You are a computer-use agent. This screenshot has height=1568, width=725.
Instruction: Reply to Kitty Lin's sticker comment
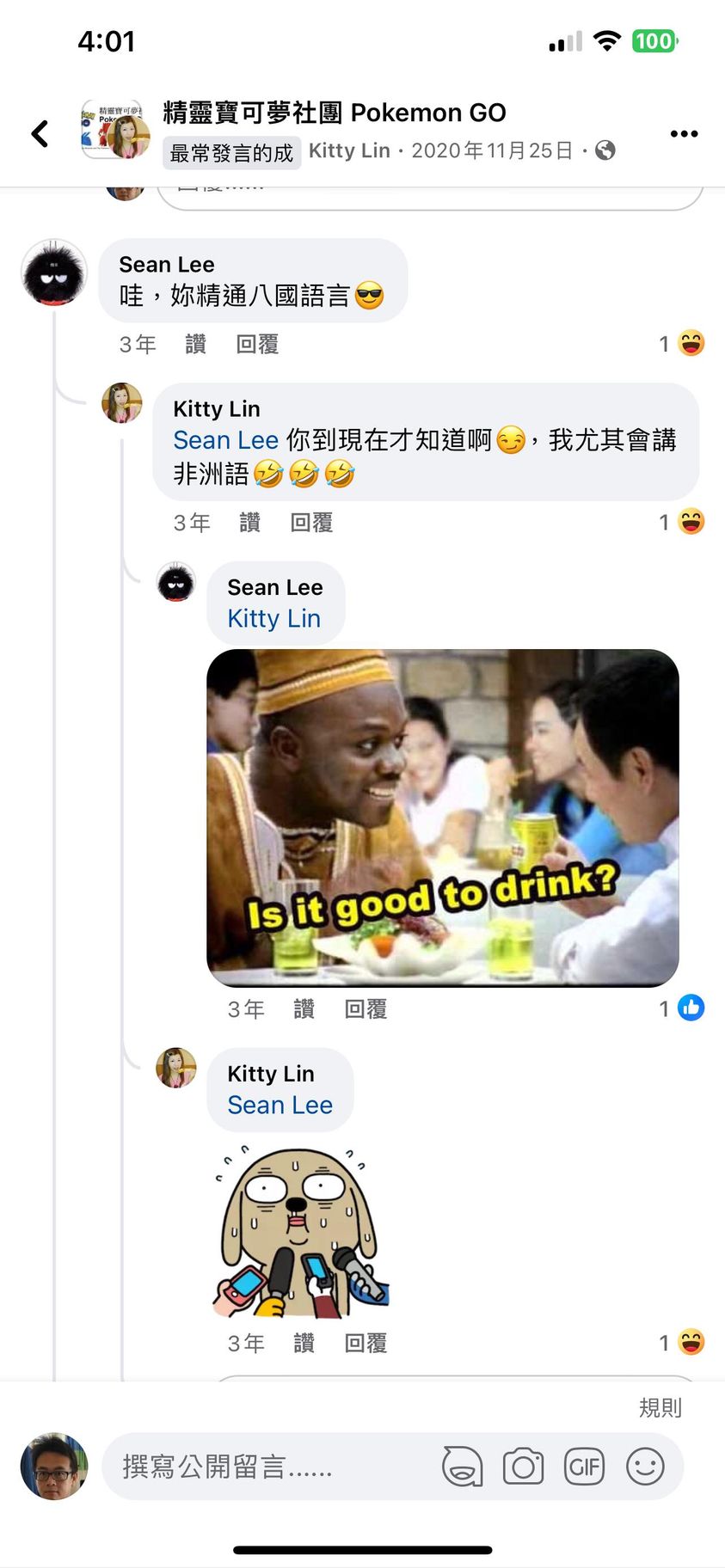pyautogui.click(x=366, y=1344)
